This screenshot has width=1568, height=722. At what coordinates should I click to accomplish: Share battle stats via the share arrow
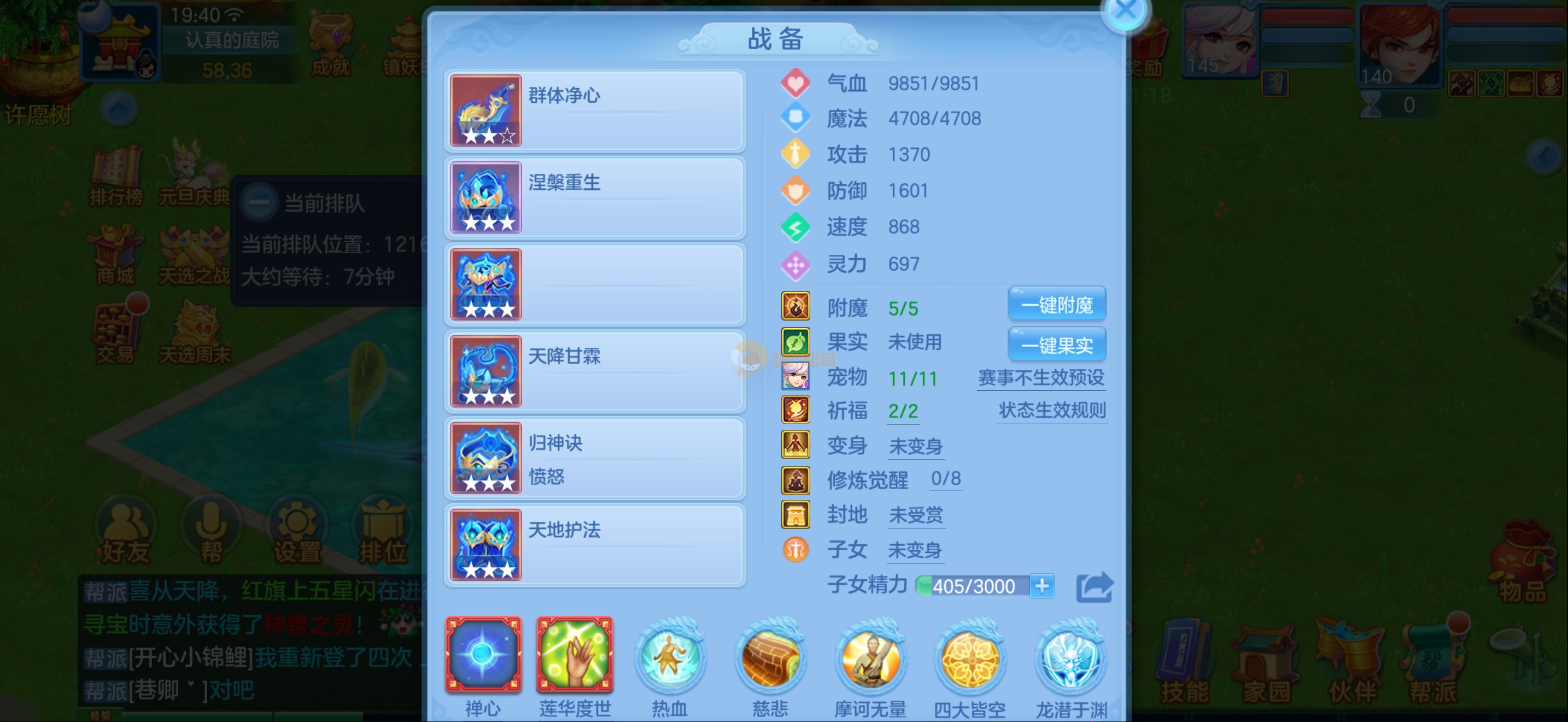(1094, 587)
